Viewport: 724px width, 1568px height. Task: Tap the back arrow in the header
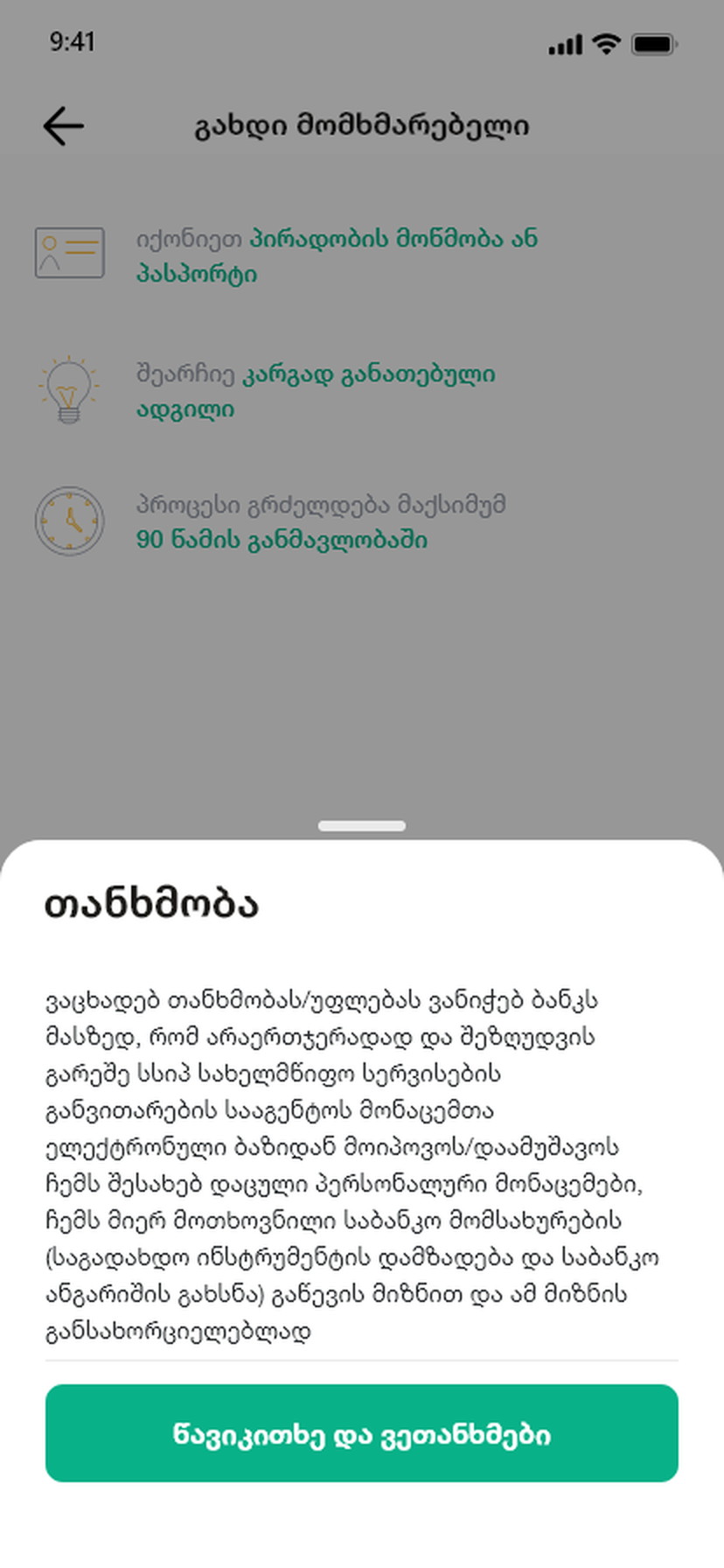pyautogui.click(x=63, y=126)
